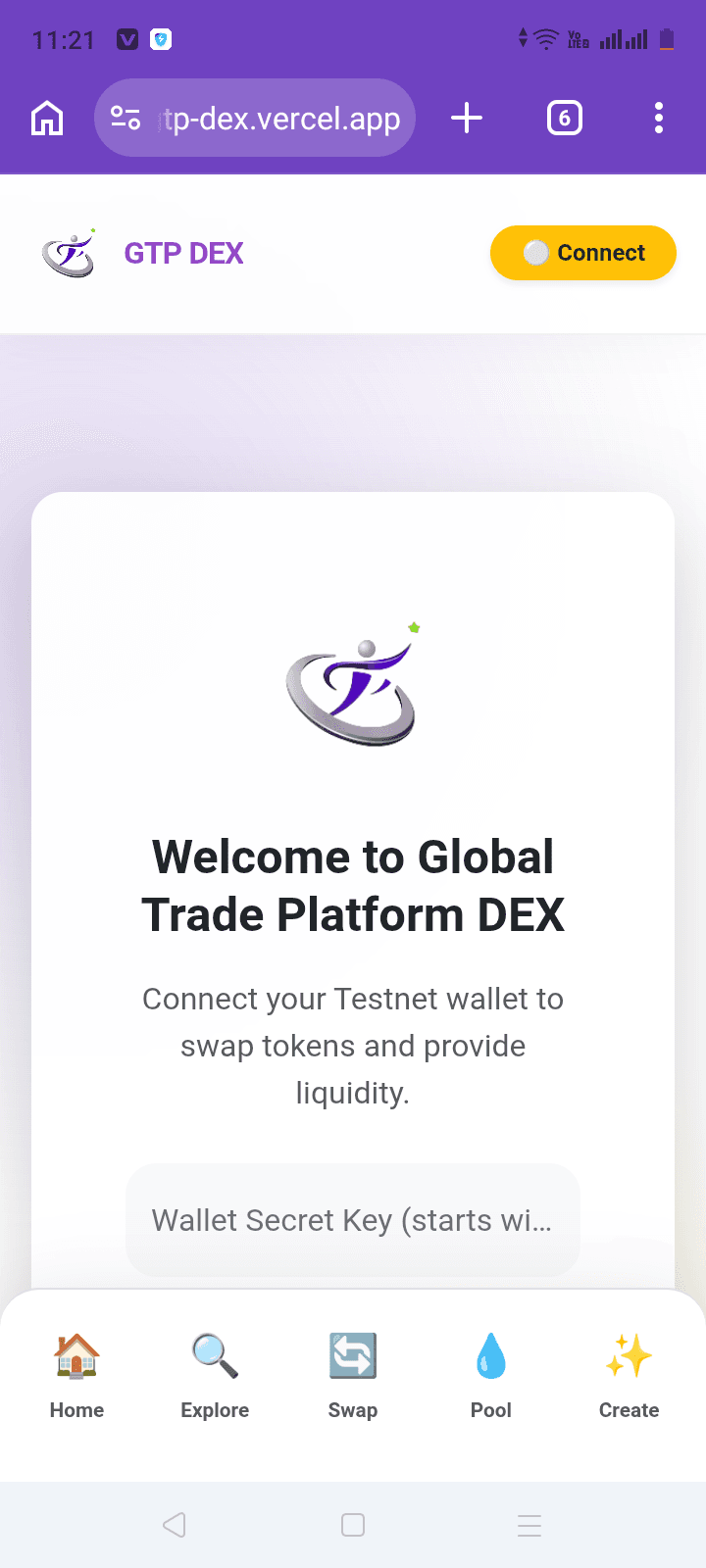The width and height of the screenshot is (706, 1568).
Task: Open a new browser tab with plus
Action: coord(467,119)
